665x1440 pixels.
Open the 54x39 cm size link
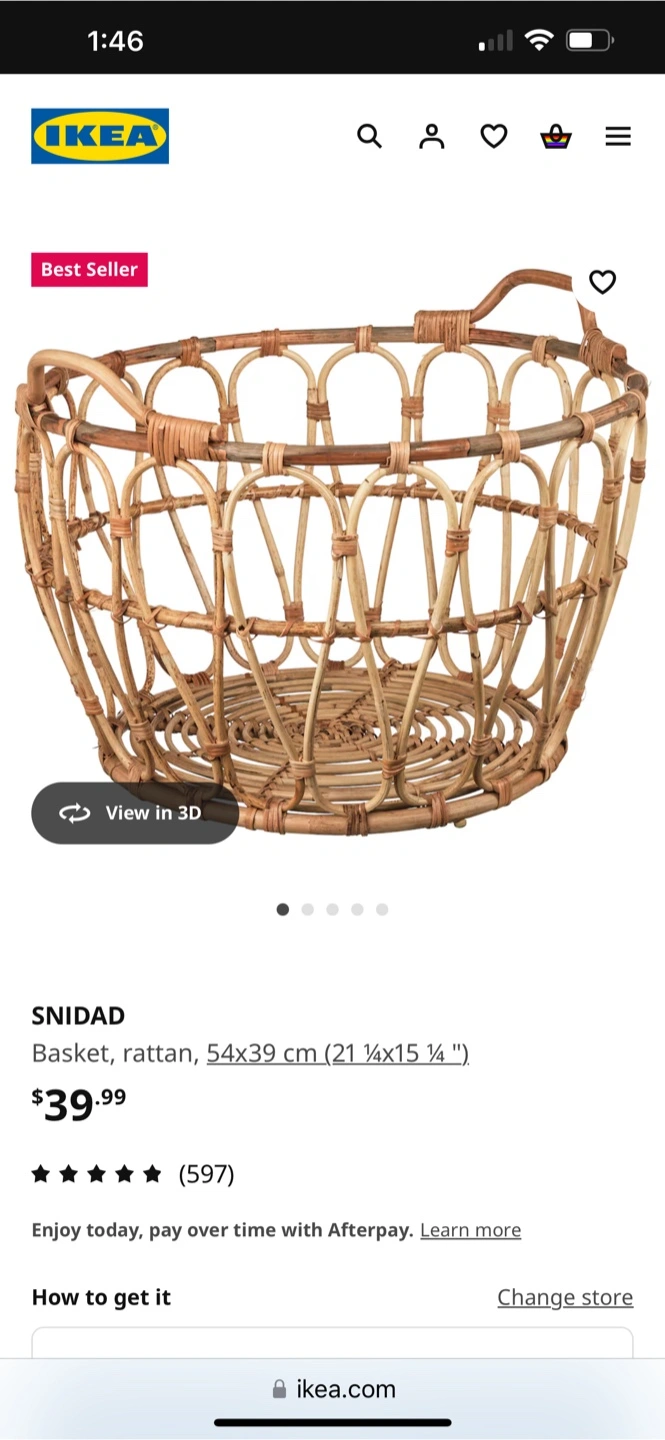pos(338,1053)
